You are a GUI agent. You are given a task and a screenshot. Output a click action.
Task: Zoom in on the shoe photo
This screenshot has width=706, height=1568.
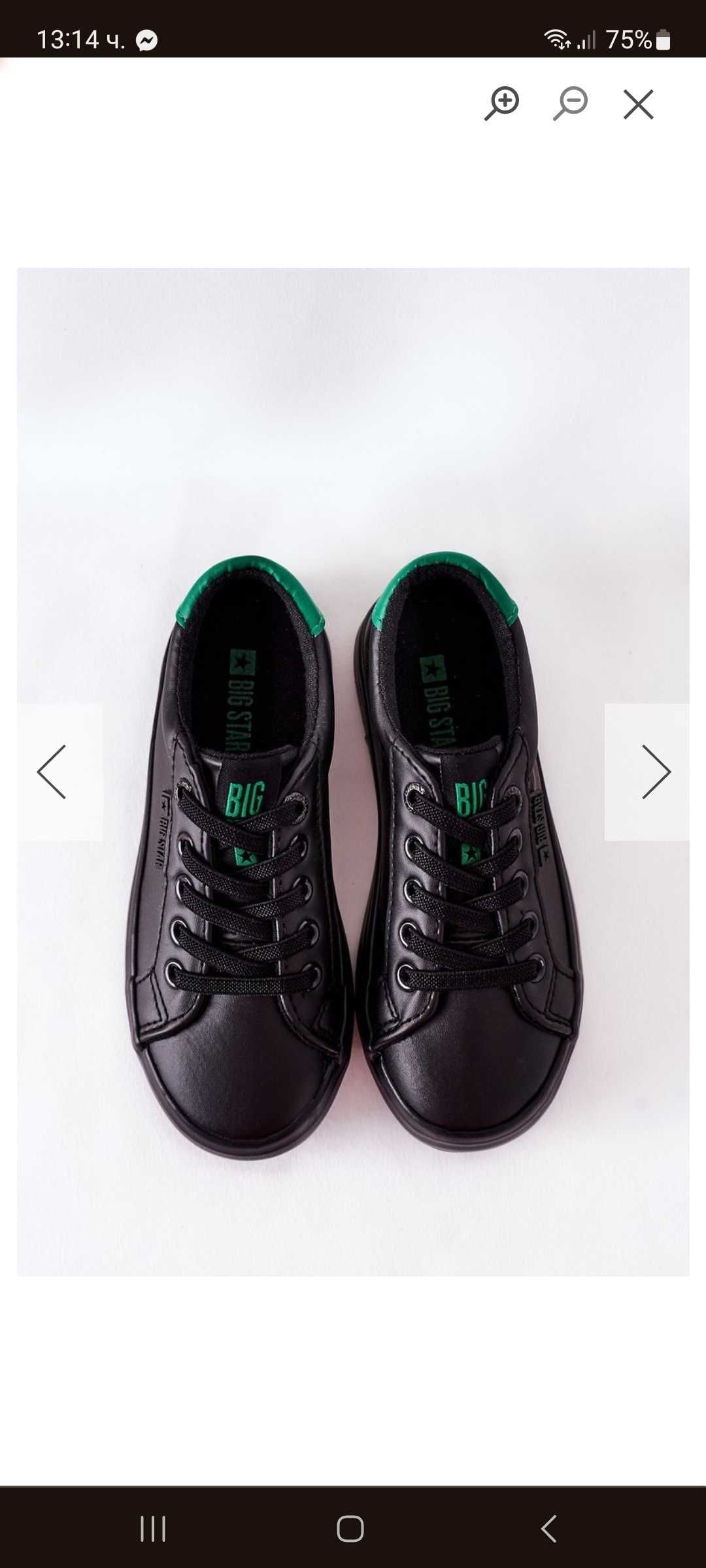point(502,104)
